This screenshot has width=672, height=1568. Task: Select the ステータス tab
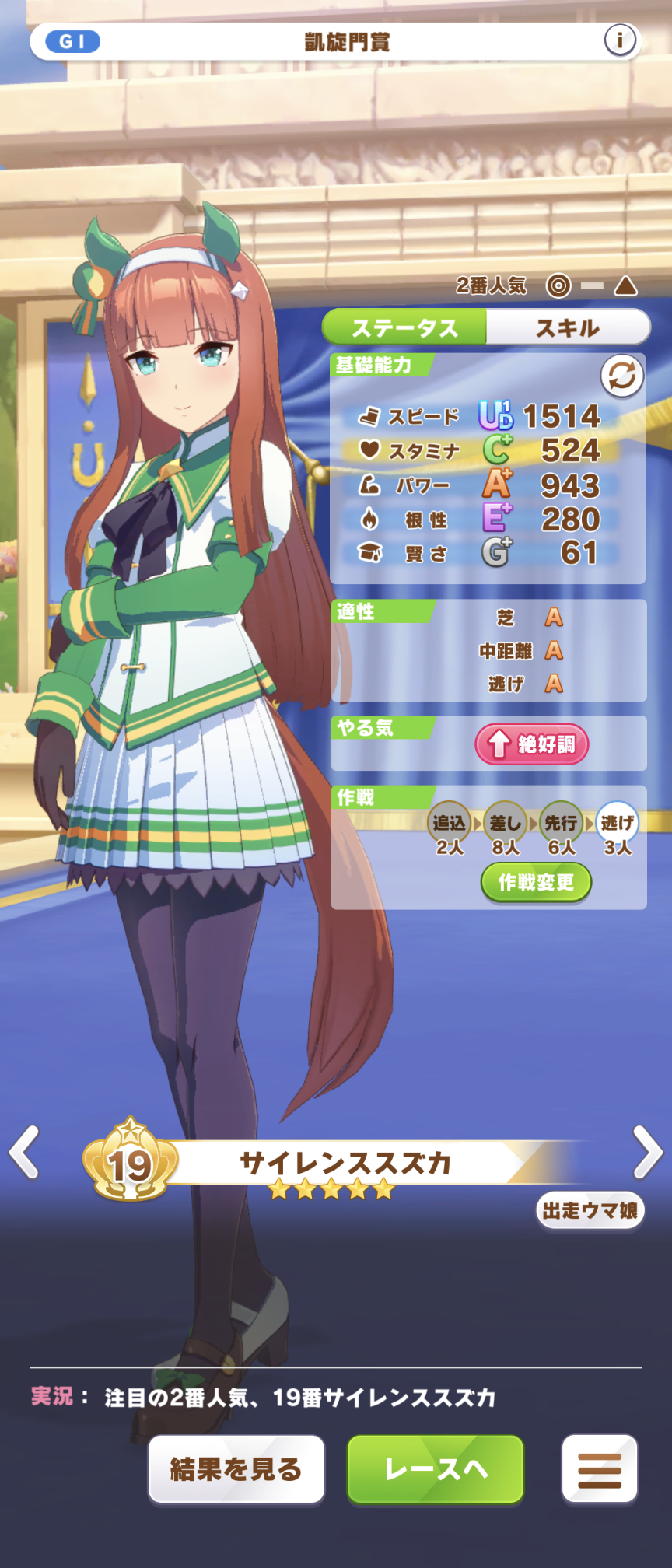(x=404, y=327)
